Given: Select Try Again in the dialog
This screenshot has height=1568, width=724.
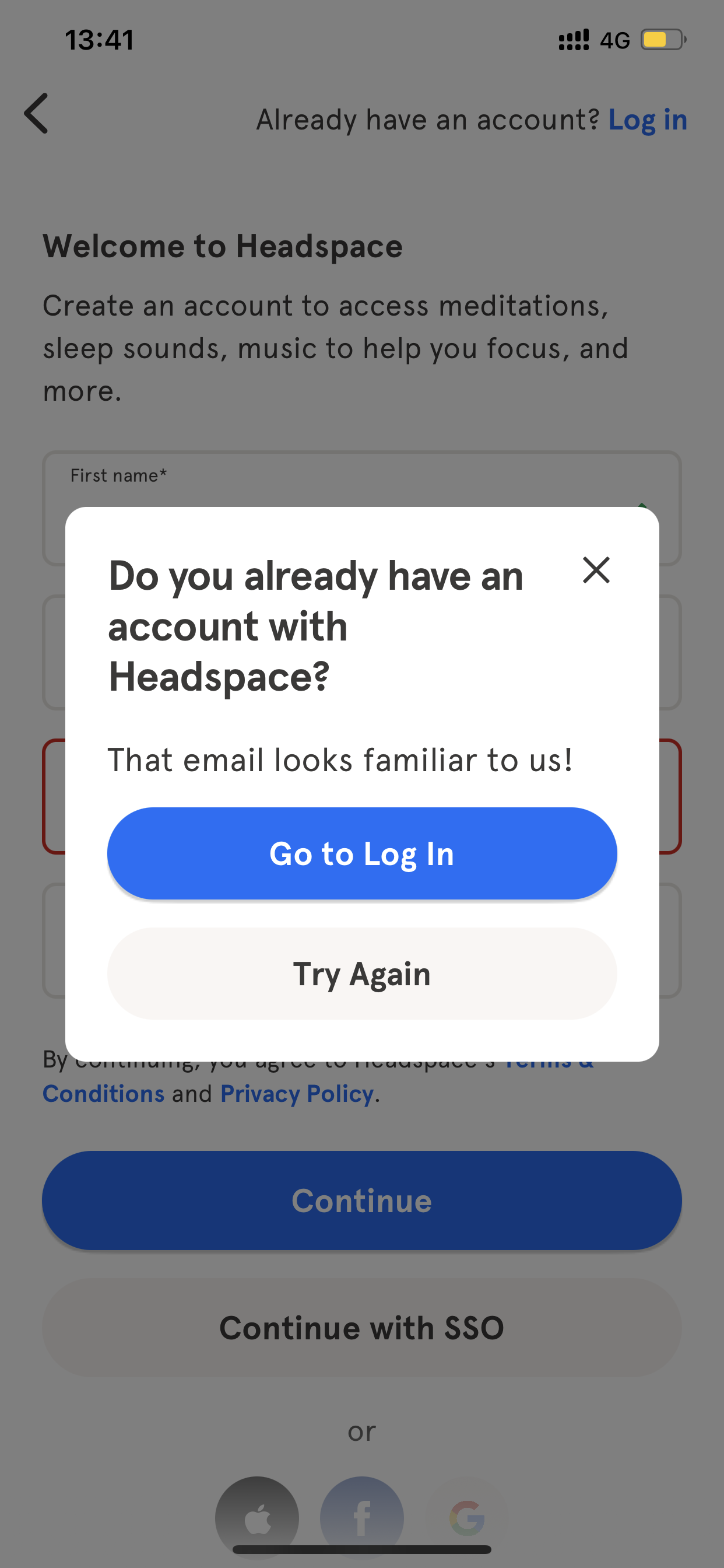Looking at the screenshot, I should pyautogui.click(x=362, y=974).
